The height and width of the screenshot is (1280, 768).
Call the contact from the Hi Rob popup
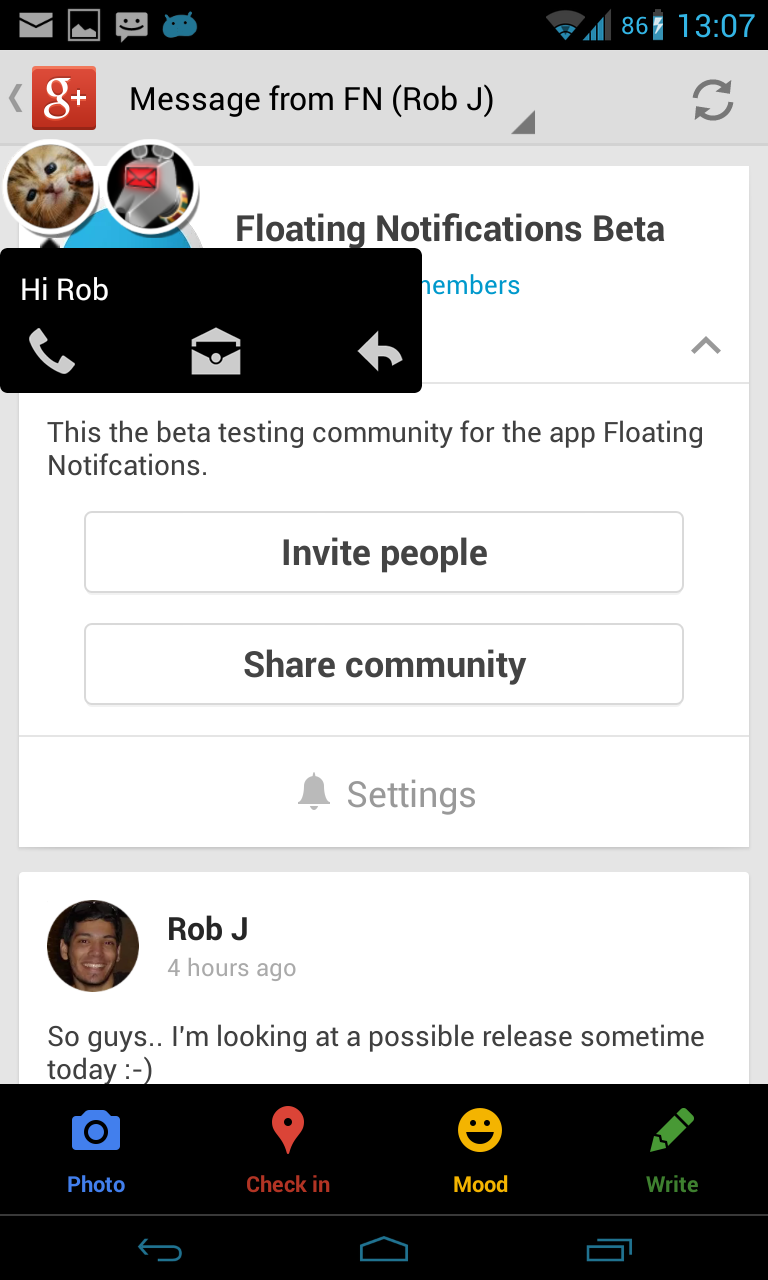coord(52,351)
